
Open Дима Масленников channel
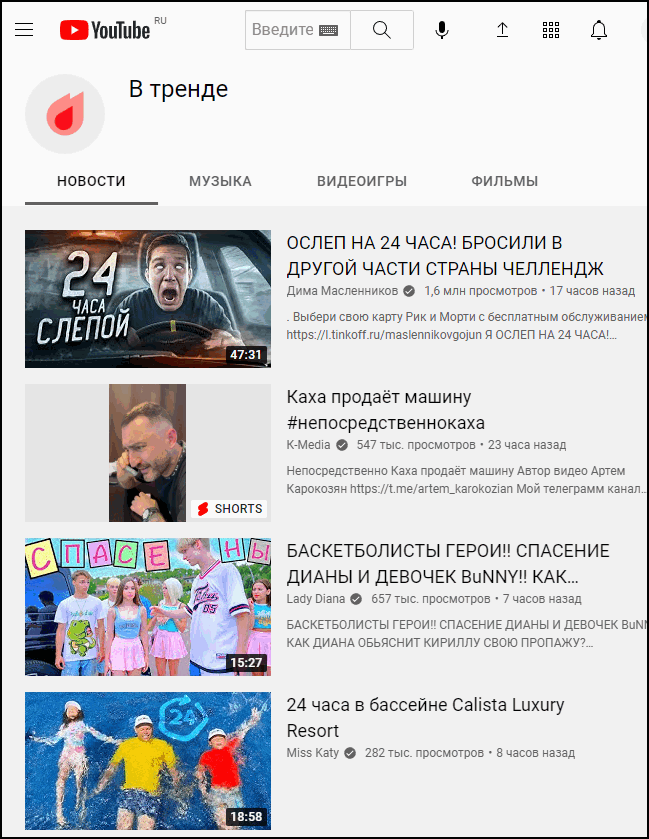(x=343, y=291)
